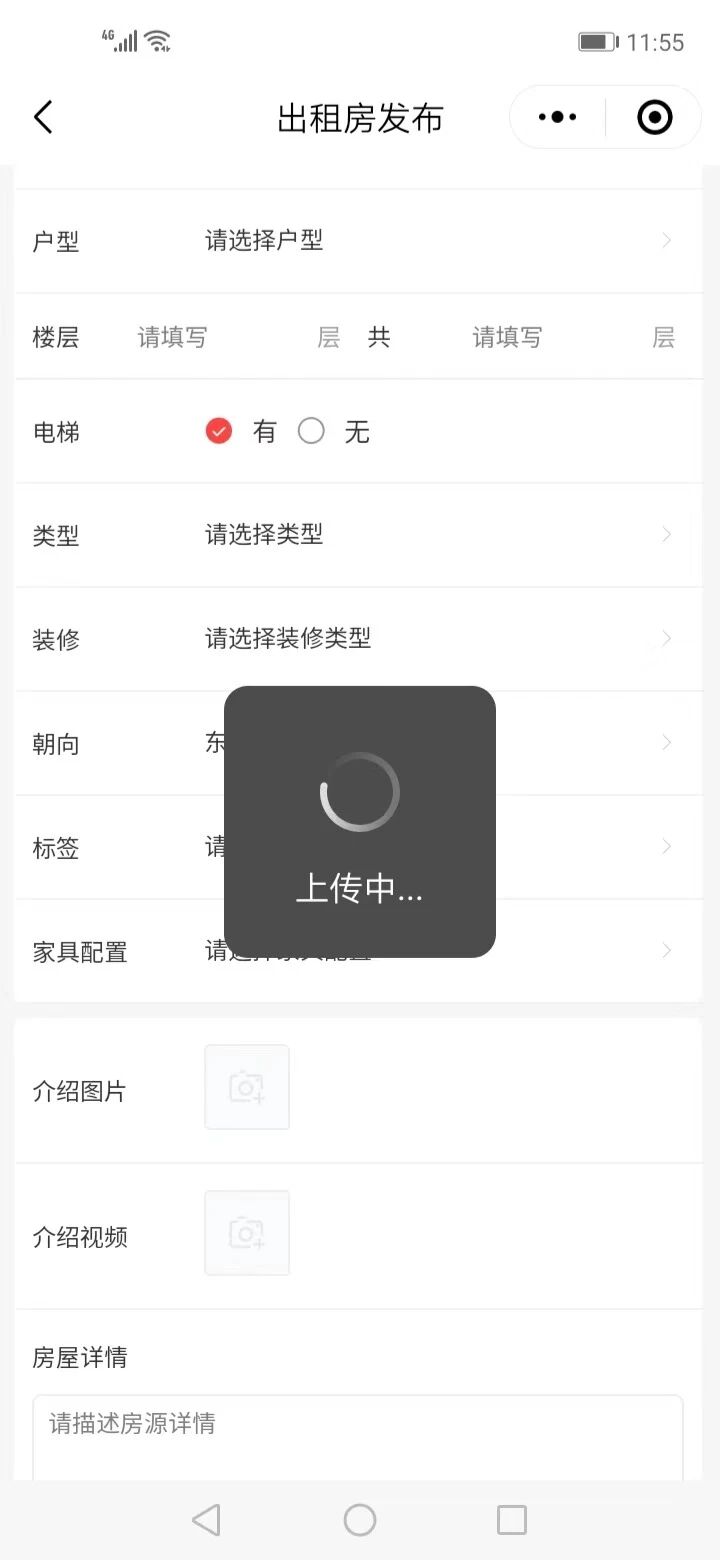Go back from the 出租房发布 page
Screen dimensions: 720x1560
43,118
